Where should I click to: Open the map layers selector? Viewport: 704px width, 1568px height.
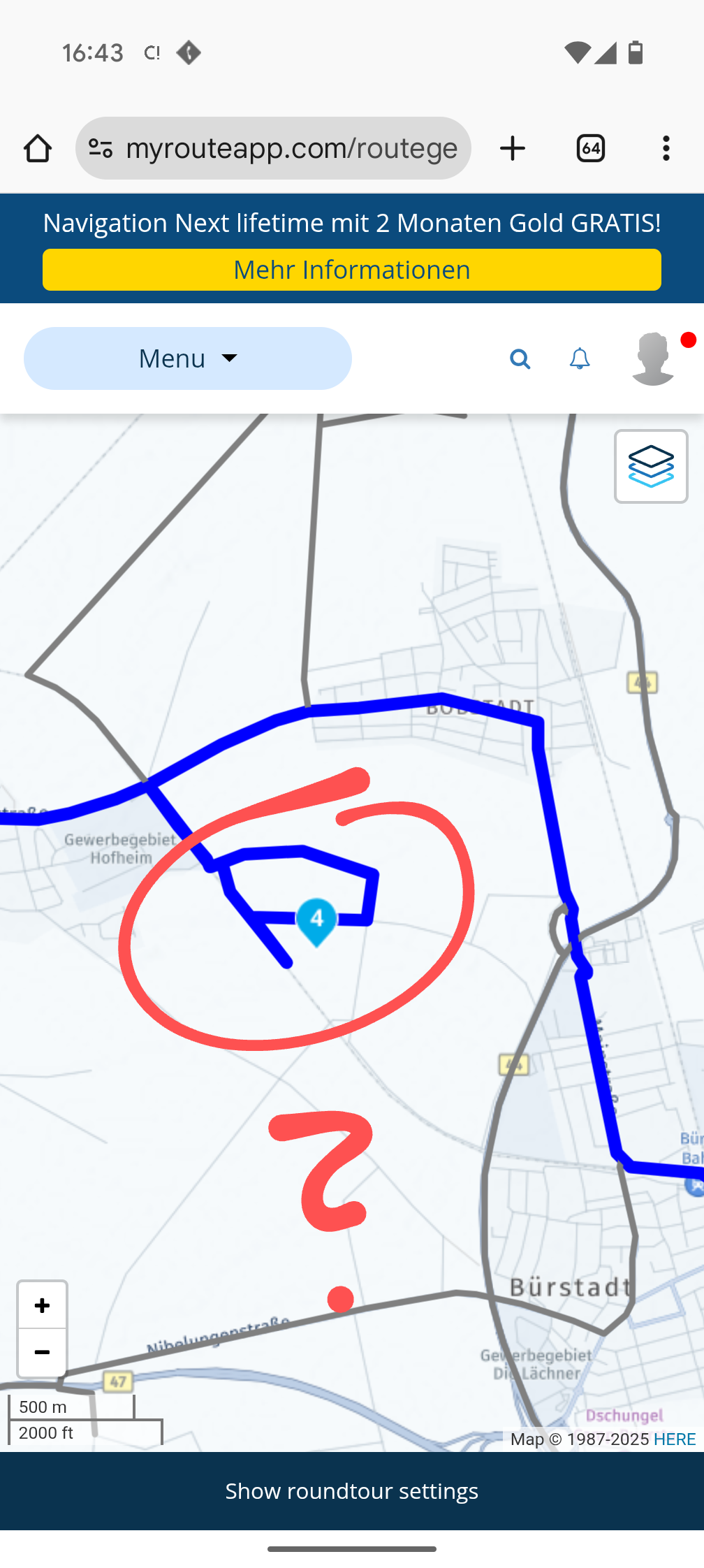tap(651, 466)
